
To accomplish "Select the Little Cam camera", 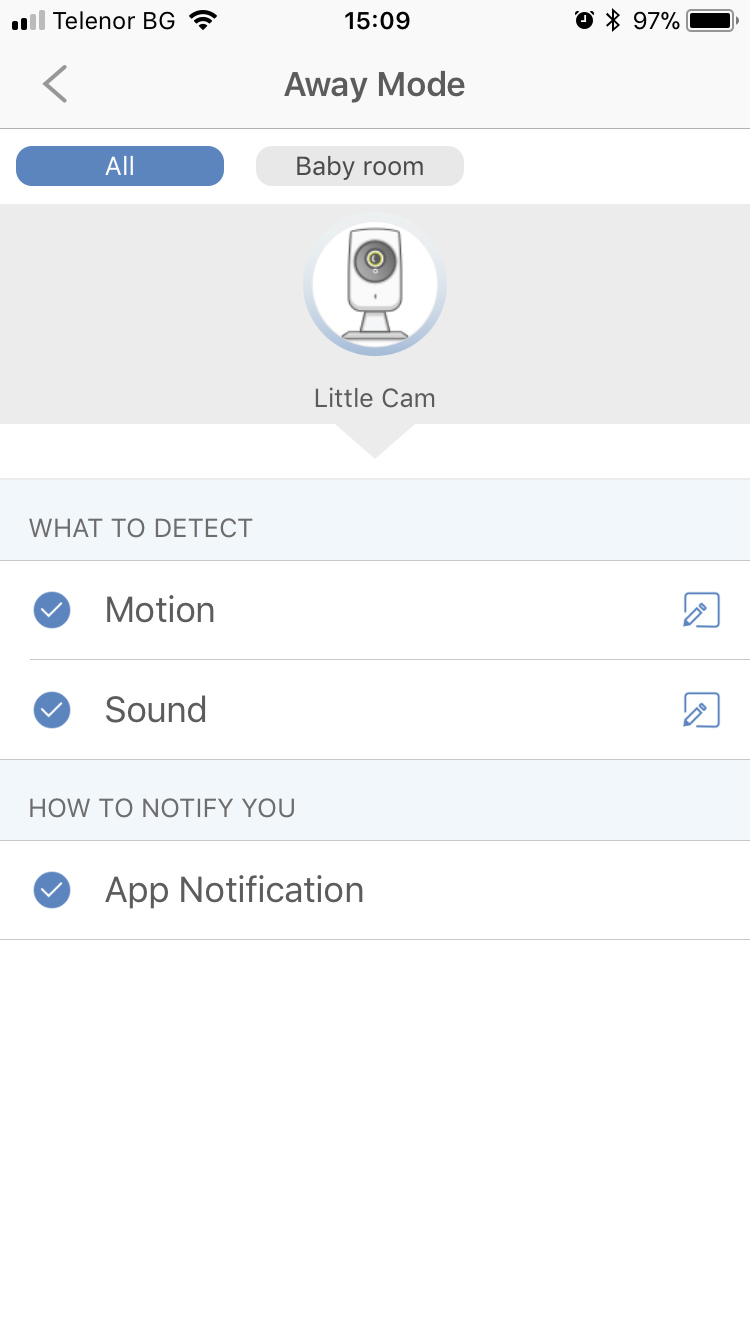I will 375,286.
